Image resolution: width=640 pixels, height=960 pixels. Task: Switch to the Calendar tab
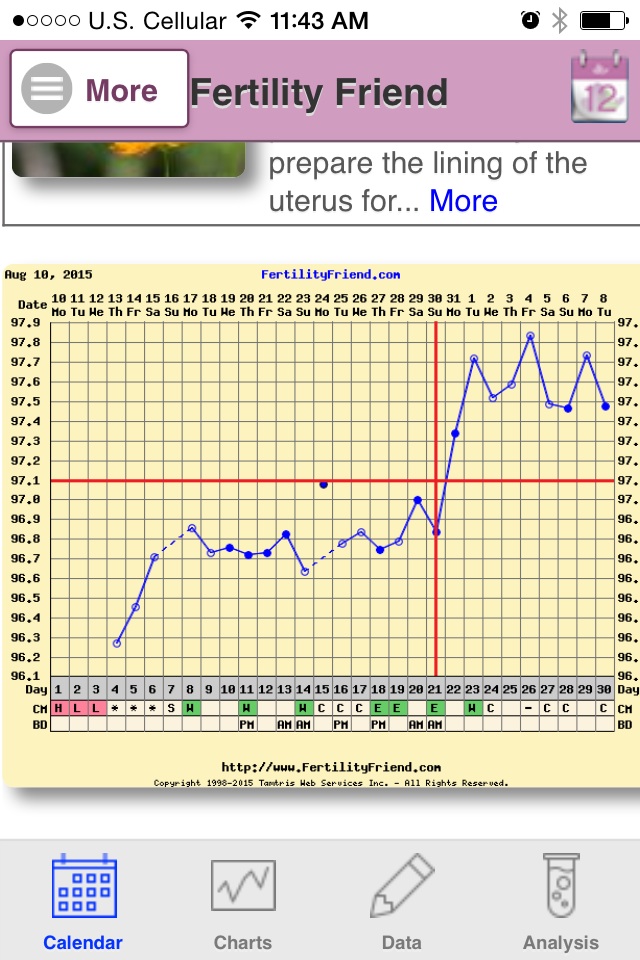pyautogui.click(x=83, y=900)
